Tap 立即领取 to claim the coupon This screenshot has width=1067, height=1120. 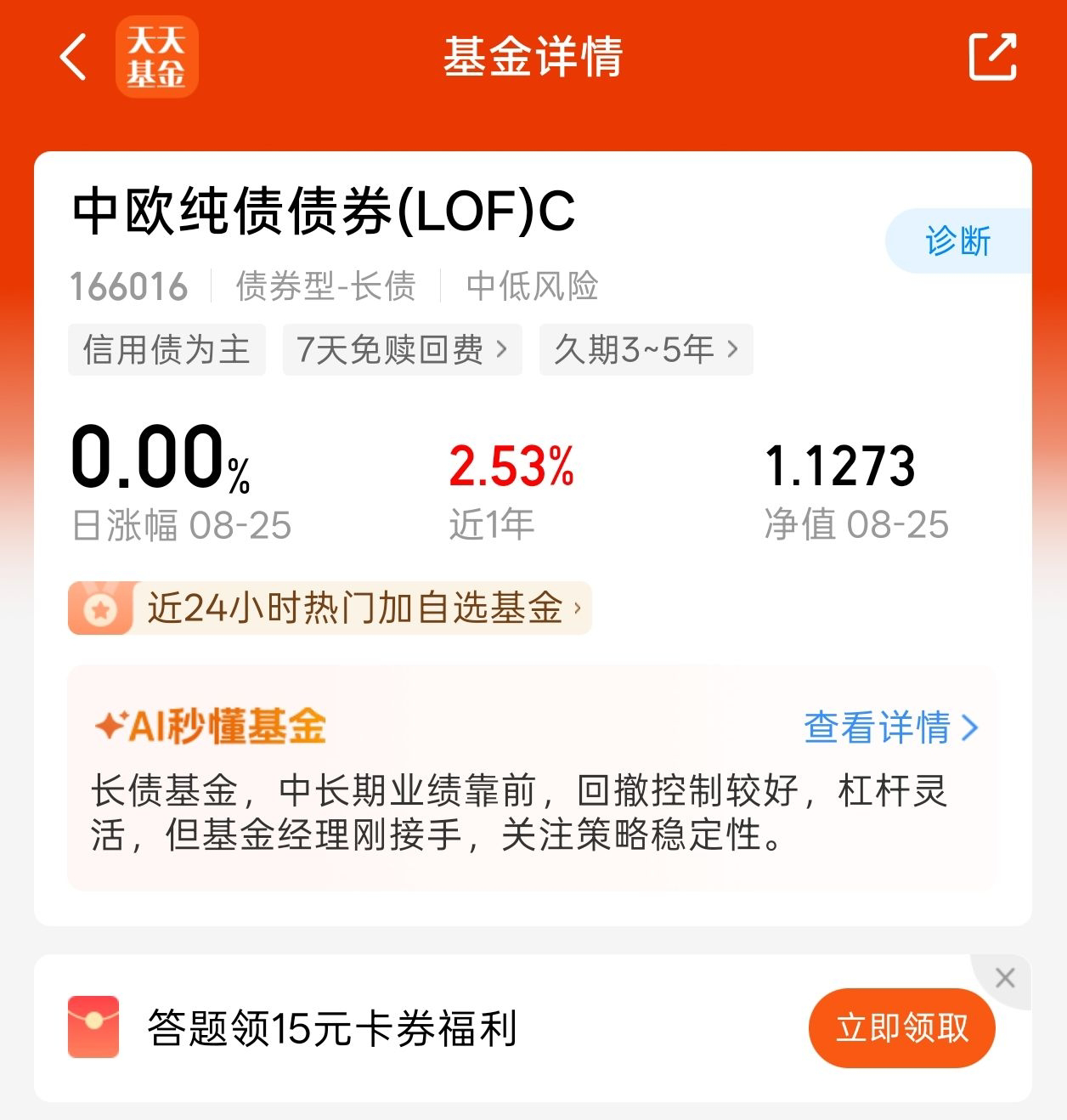click(902, 1028)
